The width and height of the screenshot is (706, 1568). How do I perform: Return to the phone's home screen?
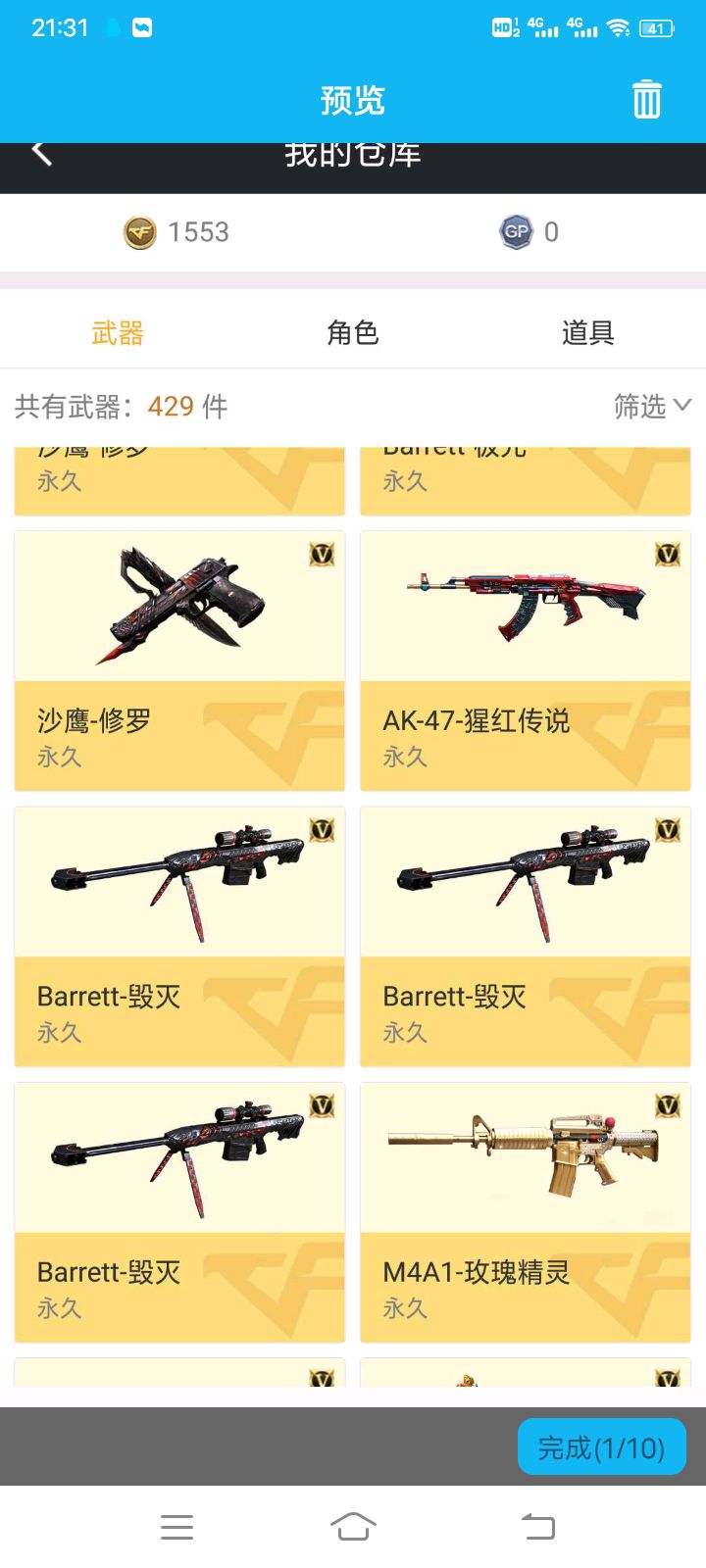pyautogui.click(x=353, y=1526)
